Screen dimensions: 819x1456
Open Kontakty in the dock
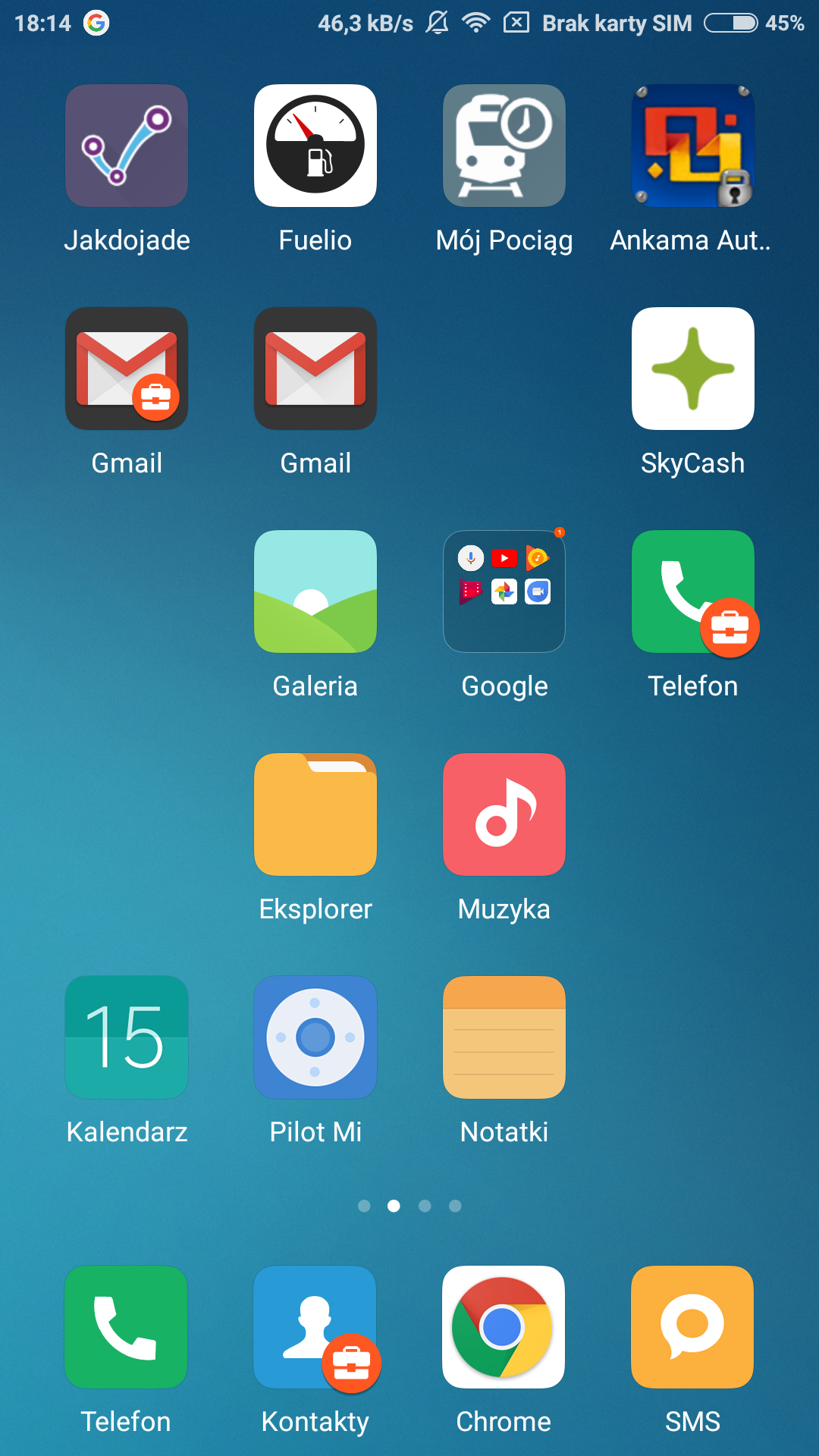point(315,1327)
